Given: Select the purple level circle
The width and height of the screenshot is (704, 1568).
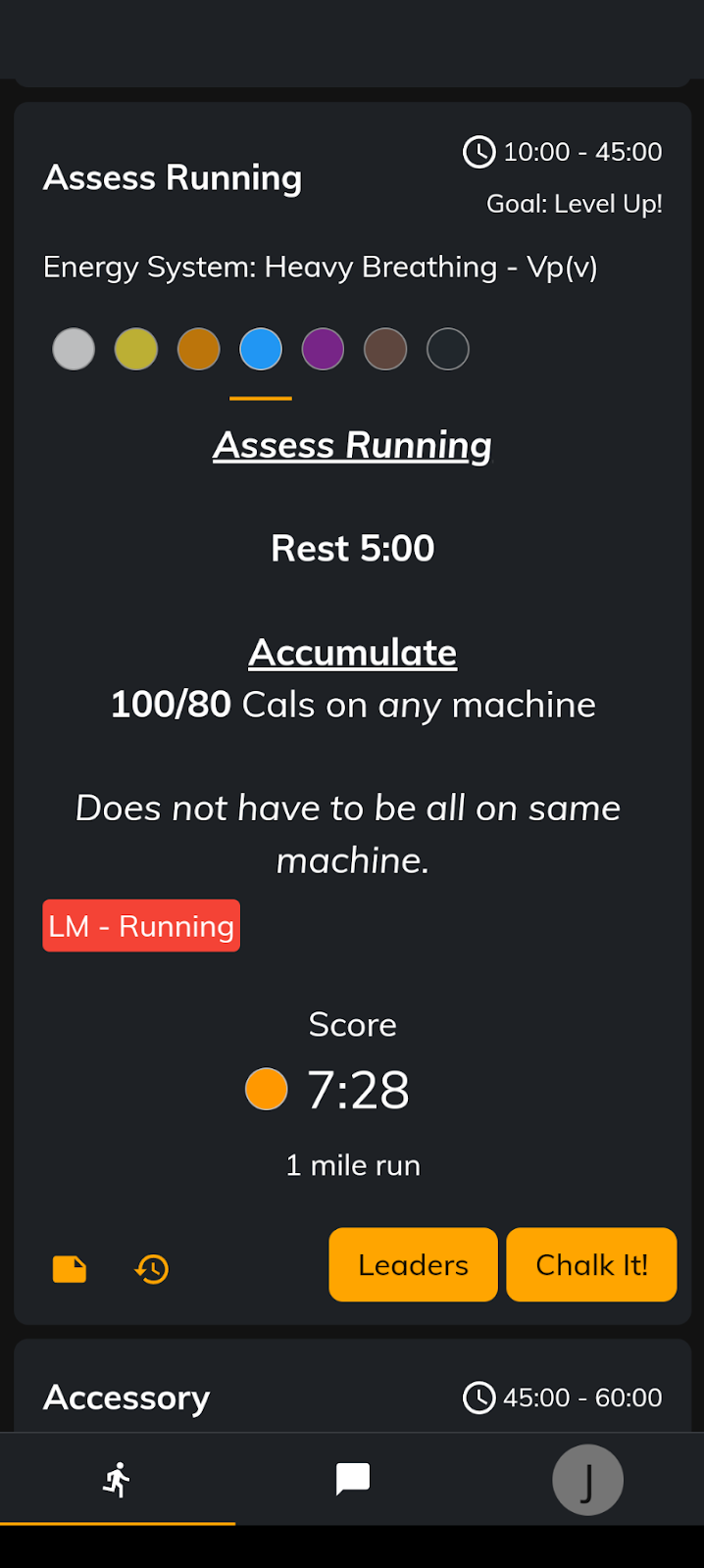Looking at the screenshot, I should [x=324, y=349].
